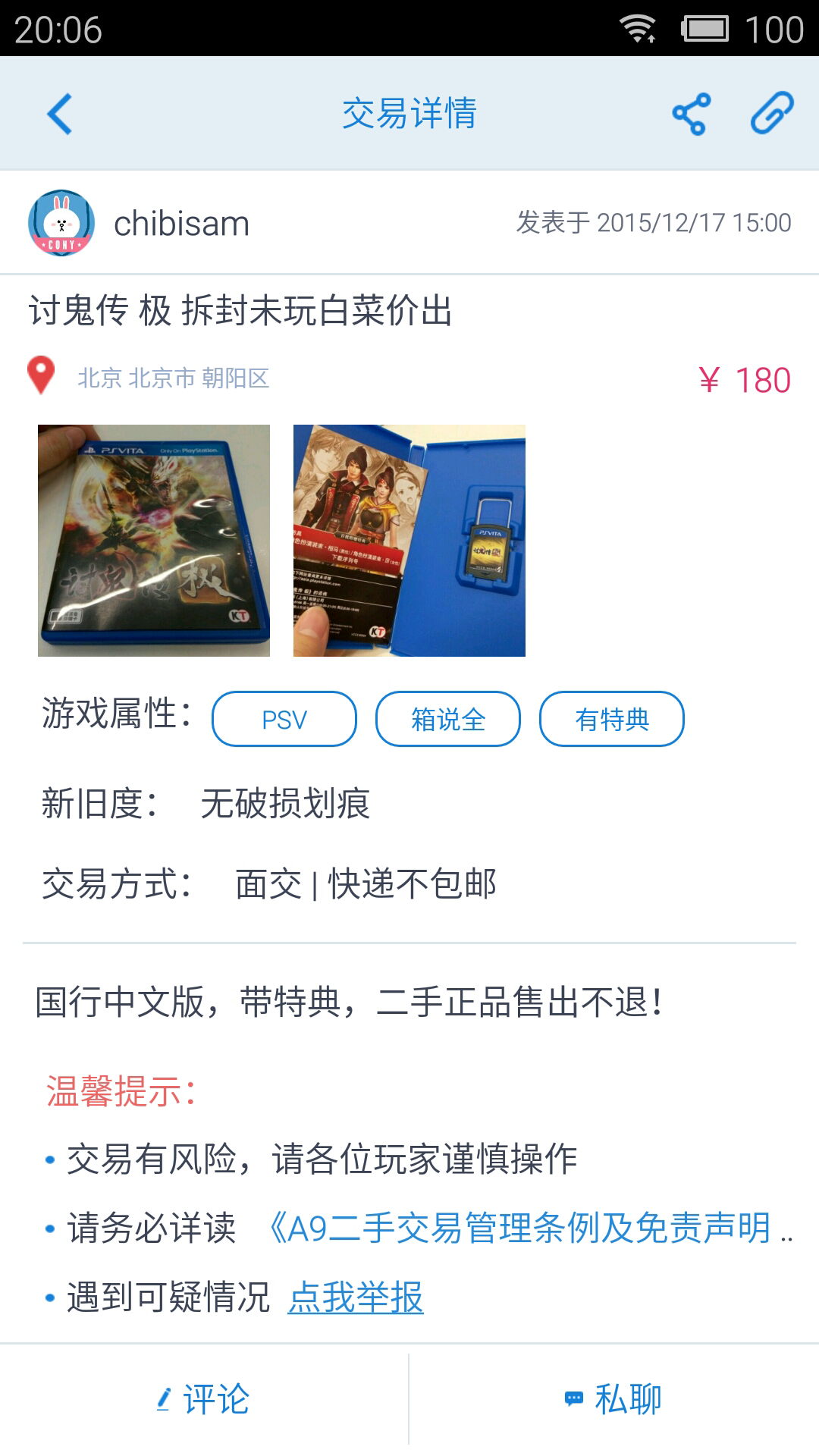Open the A9二手交易管理条例及免责声明 link
Image resolution: width=819 pixels, height=1456 pixels.
(523, 1228)
